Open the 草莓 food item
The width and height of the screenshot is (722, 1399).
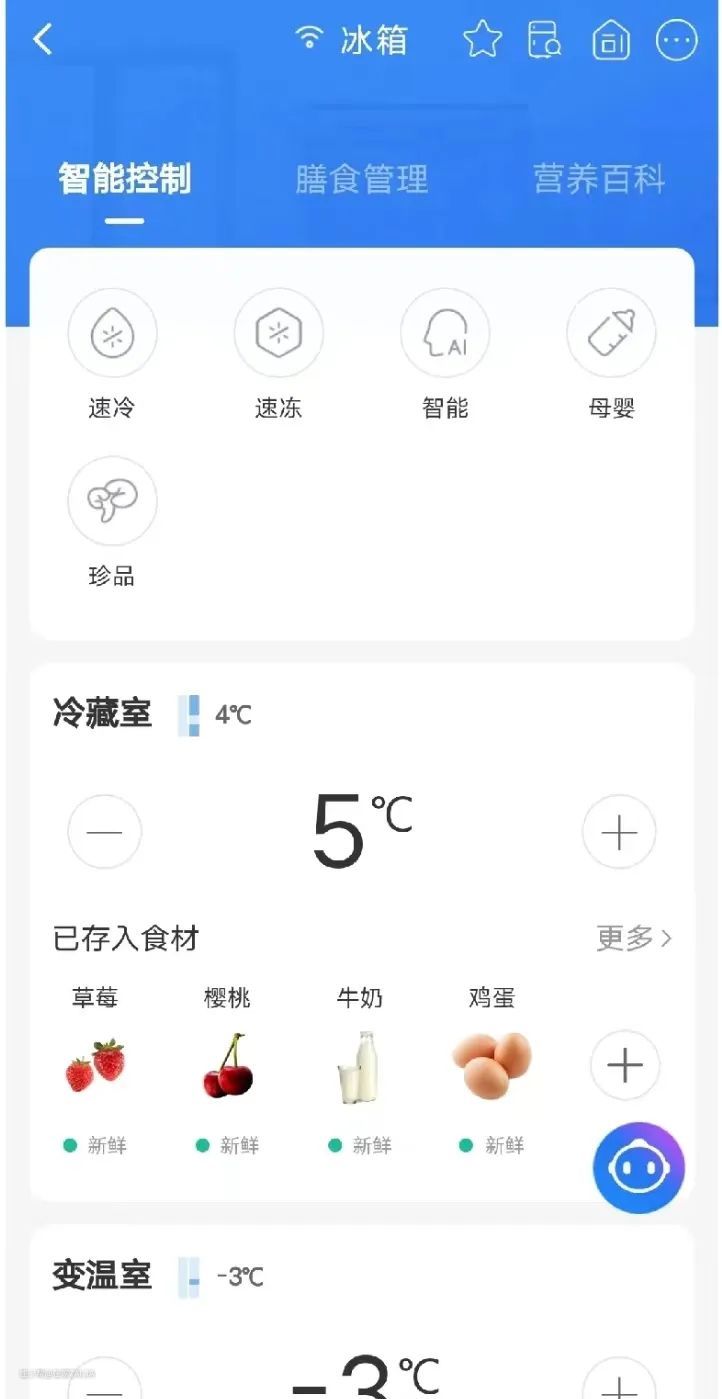[95, 1065]
